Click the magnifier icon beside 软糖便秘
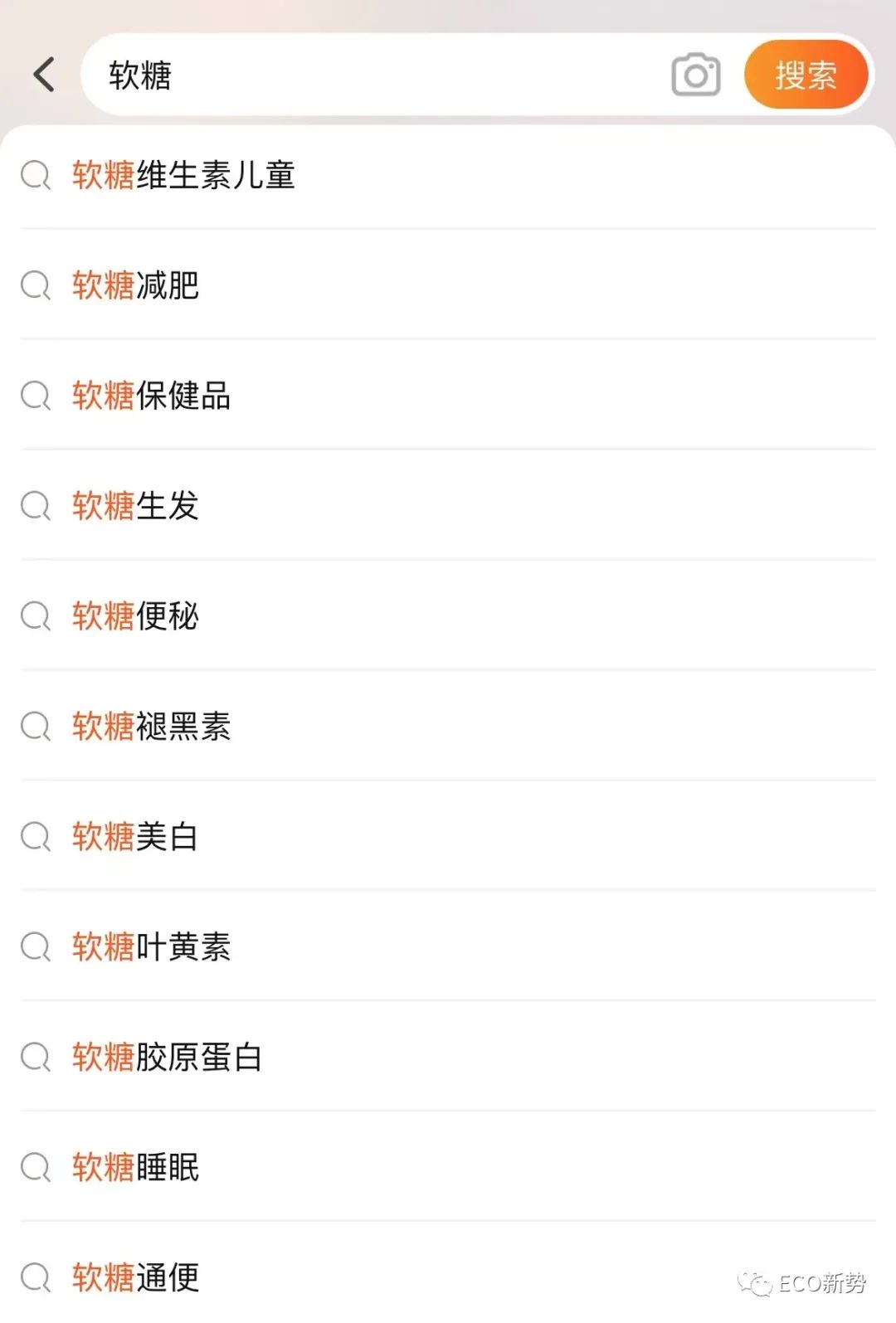Screen dimensions: 896x1323 point(35,617)
